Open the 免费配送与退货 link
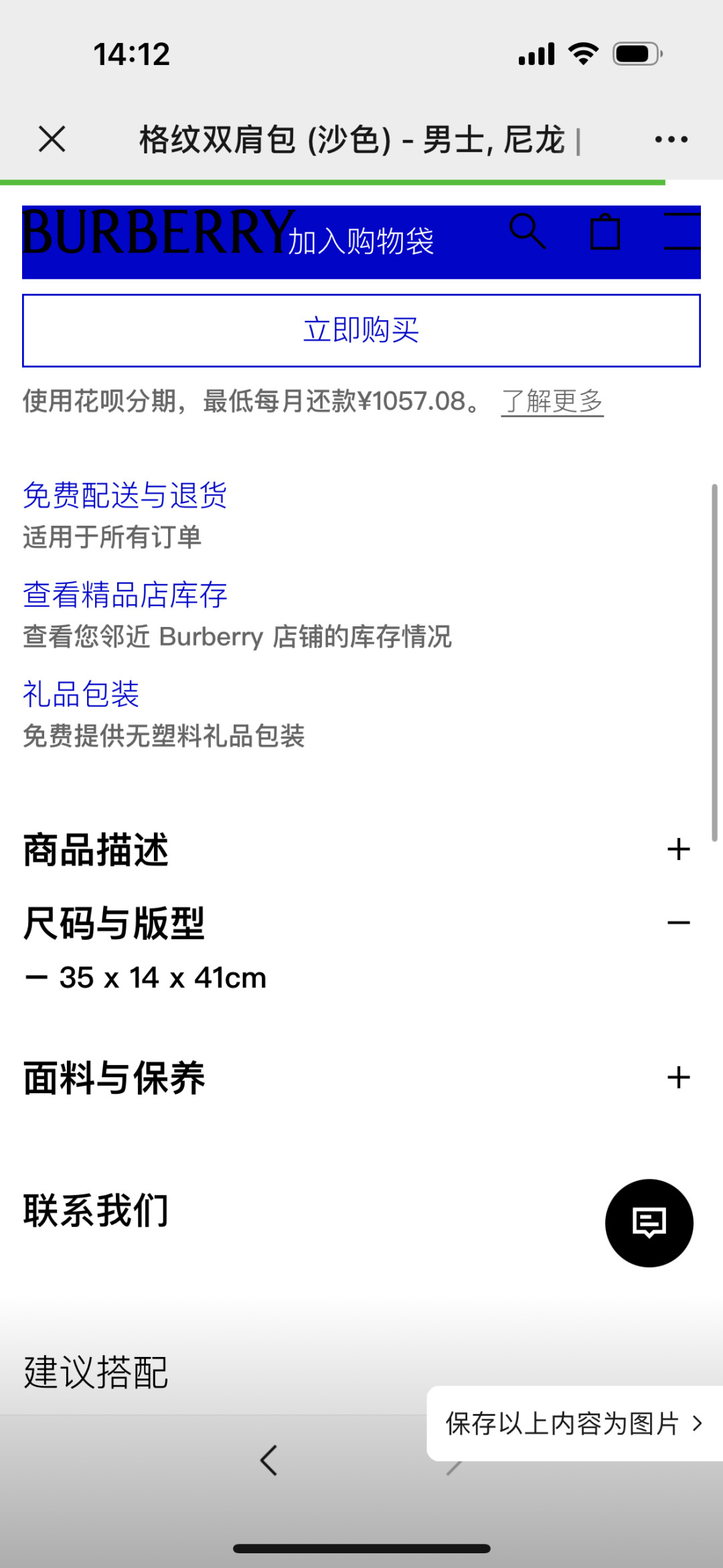 click(125, 495)
